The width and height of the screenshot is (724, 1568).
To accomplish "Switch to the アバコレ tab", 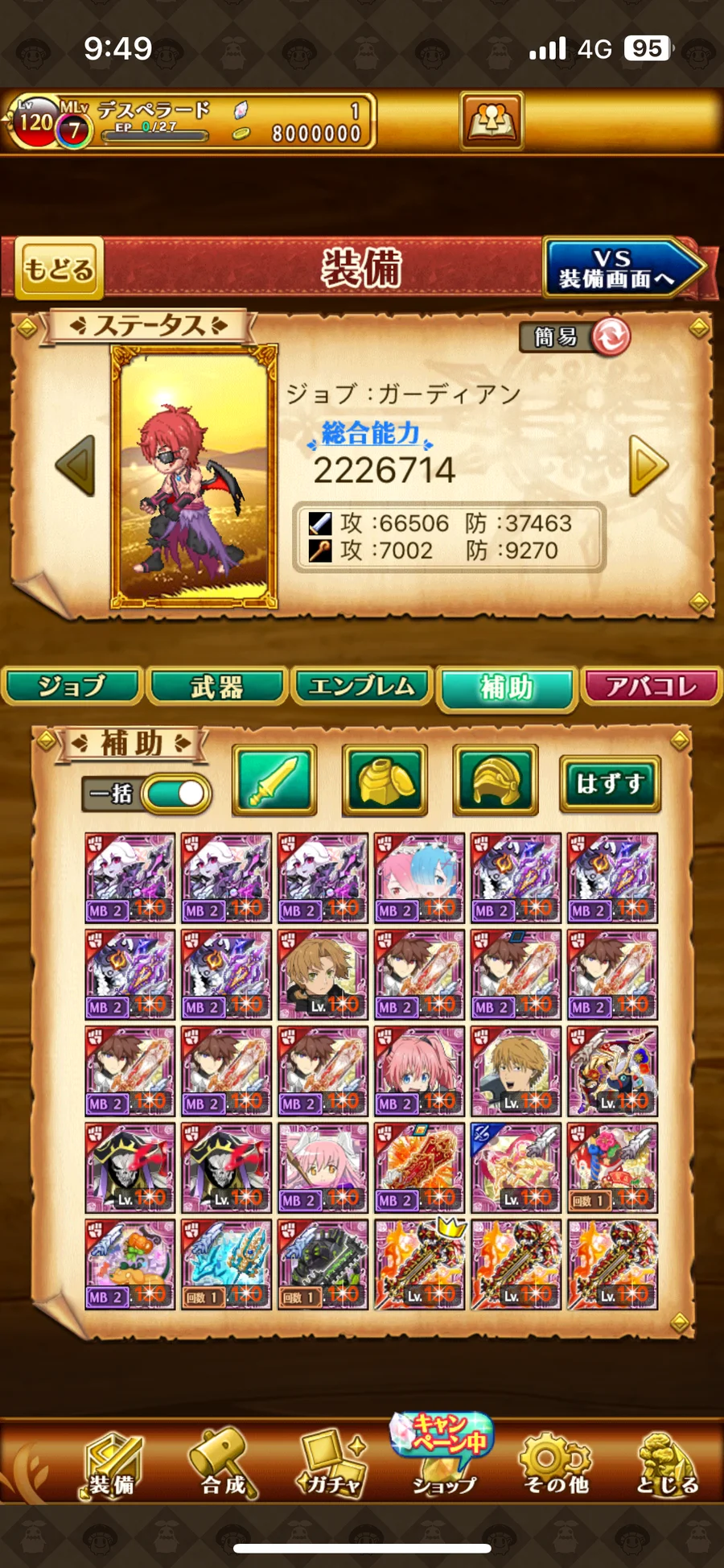I will pyautogui.click(x=652, y=687).
